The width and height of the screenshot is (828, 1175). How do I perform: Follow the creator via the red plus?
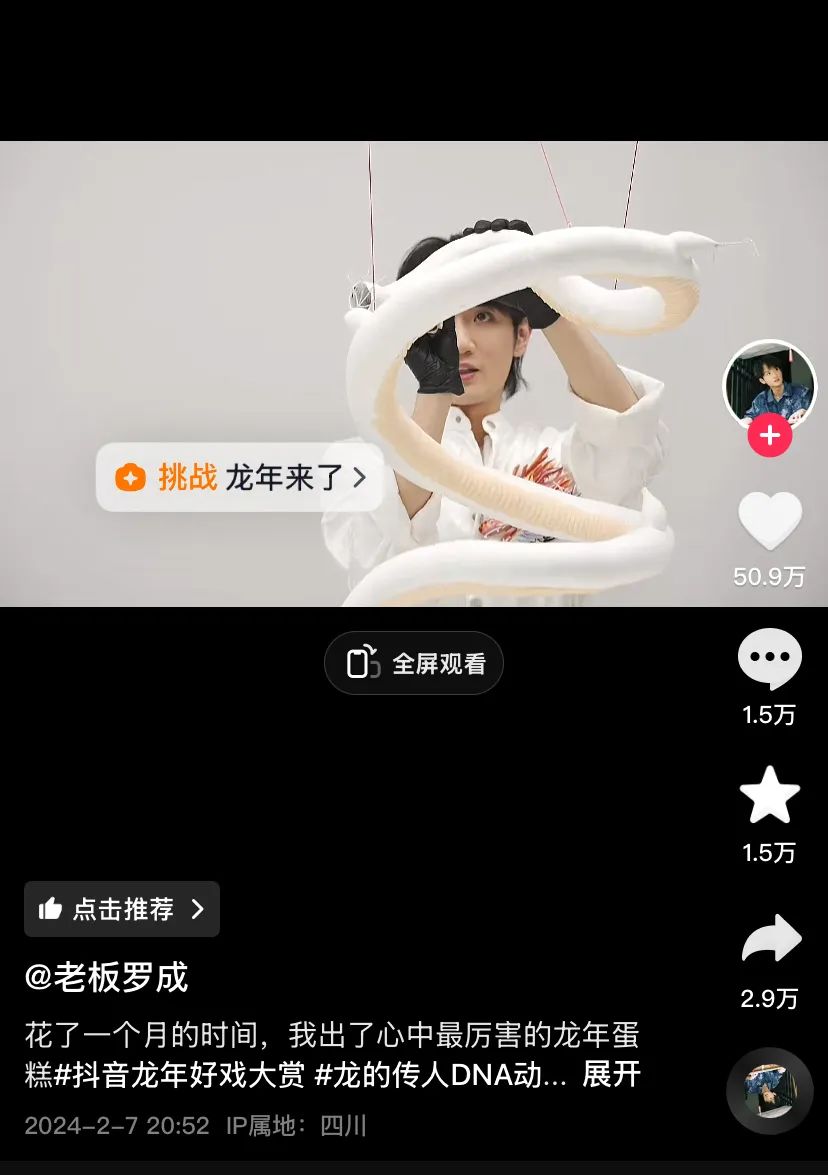[x=769, y=436]
